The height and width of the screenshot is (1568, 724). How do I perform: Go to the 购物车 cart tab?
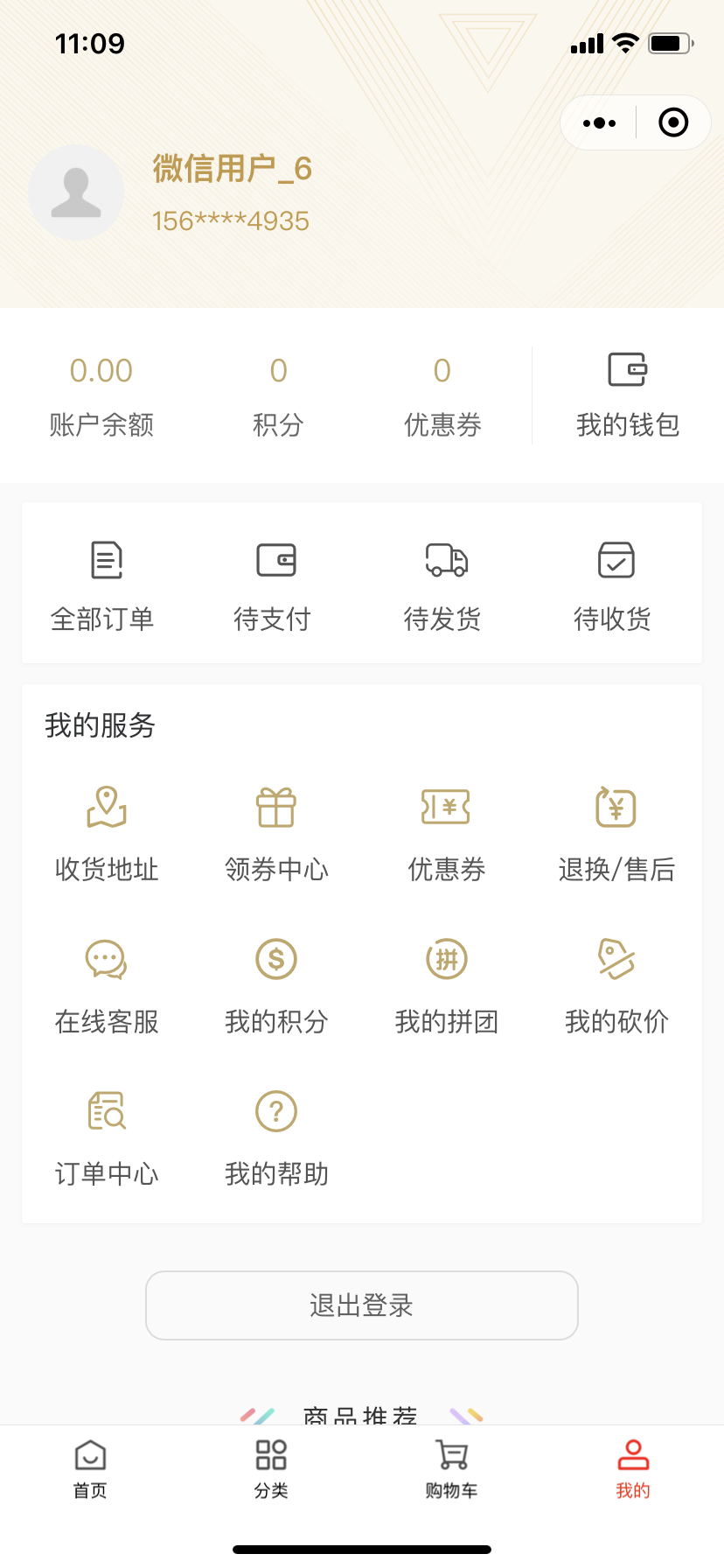point(452,1470)
